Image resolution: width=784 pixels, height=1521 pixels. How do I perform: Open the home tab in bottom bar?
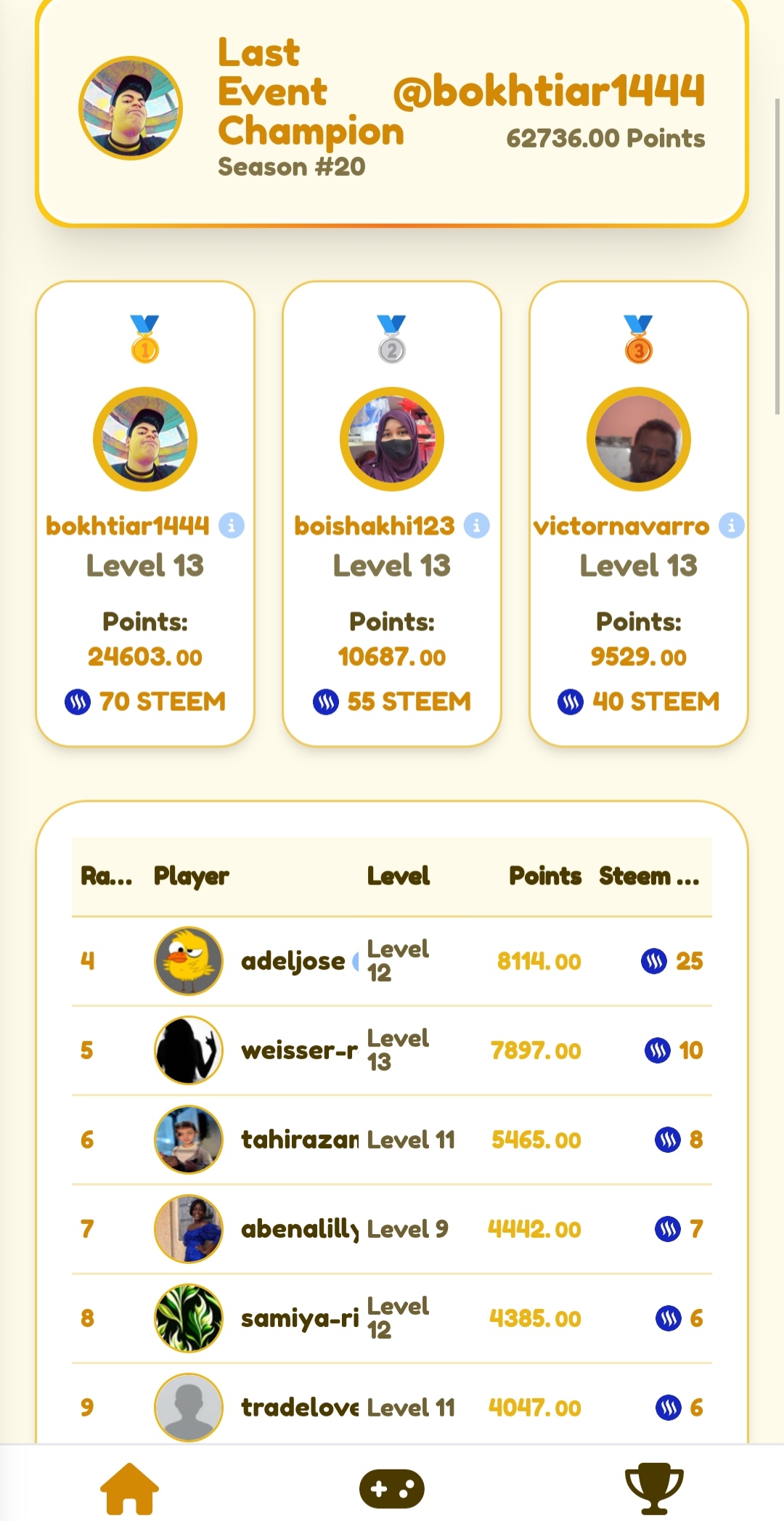click(129, 1488)
